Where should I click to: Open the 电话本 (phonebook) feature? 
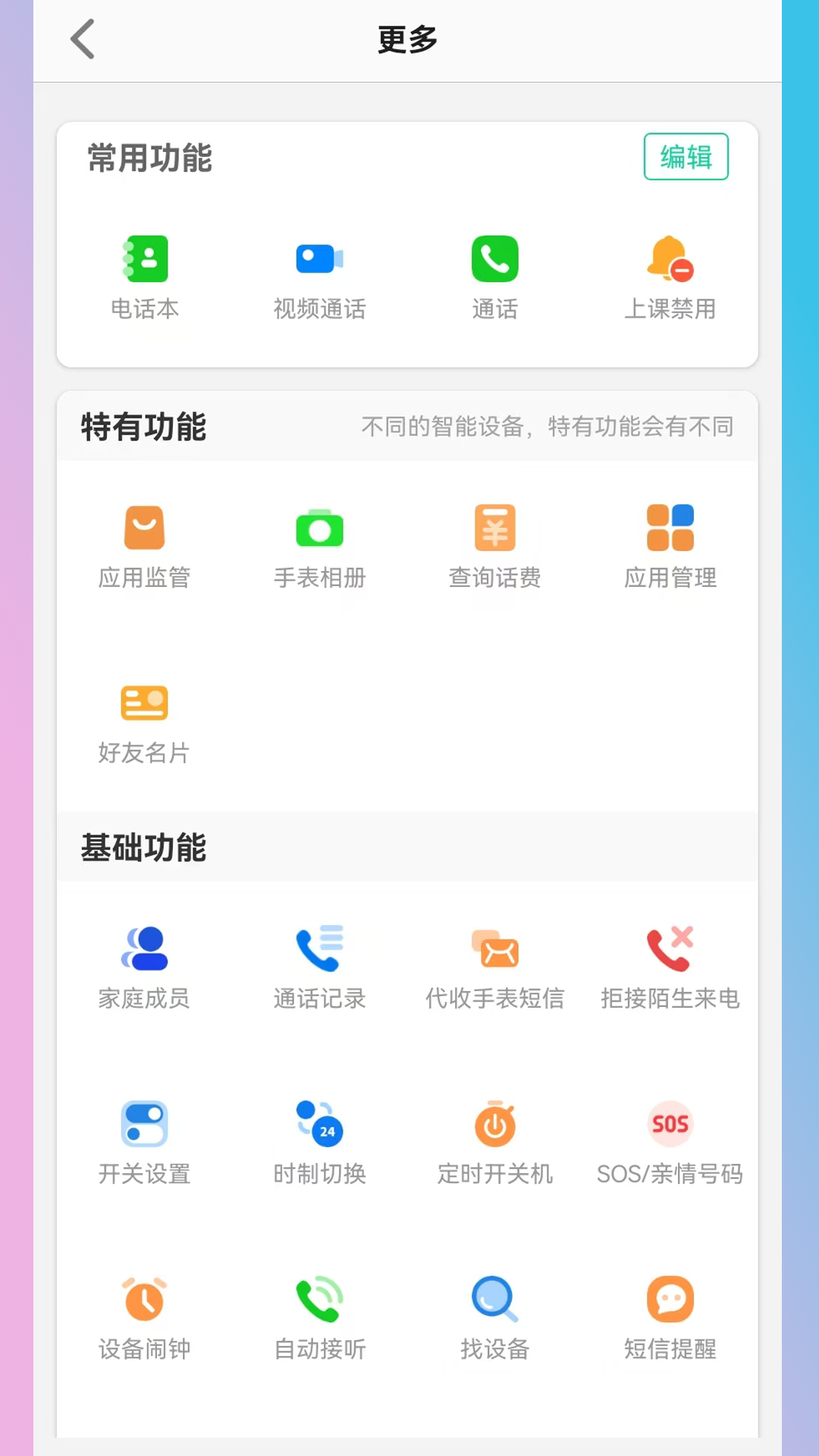[x=146, y=277]
